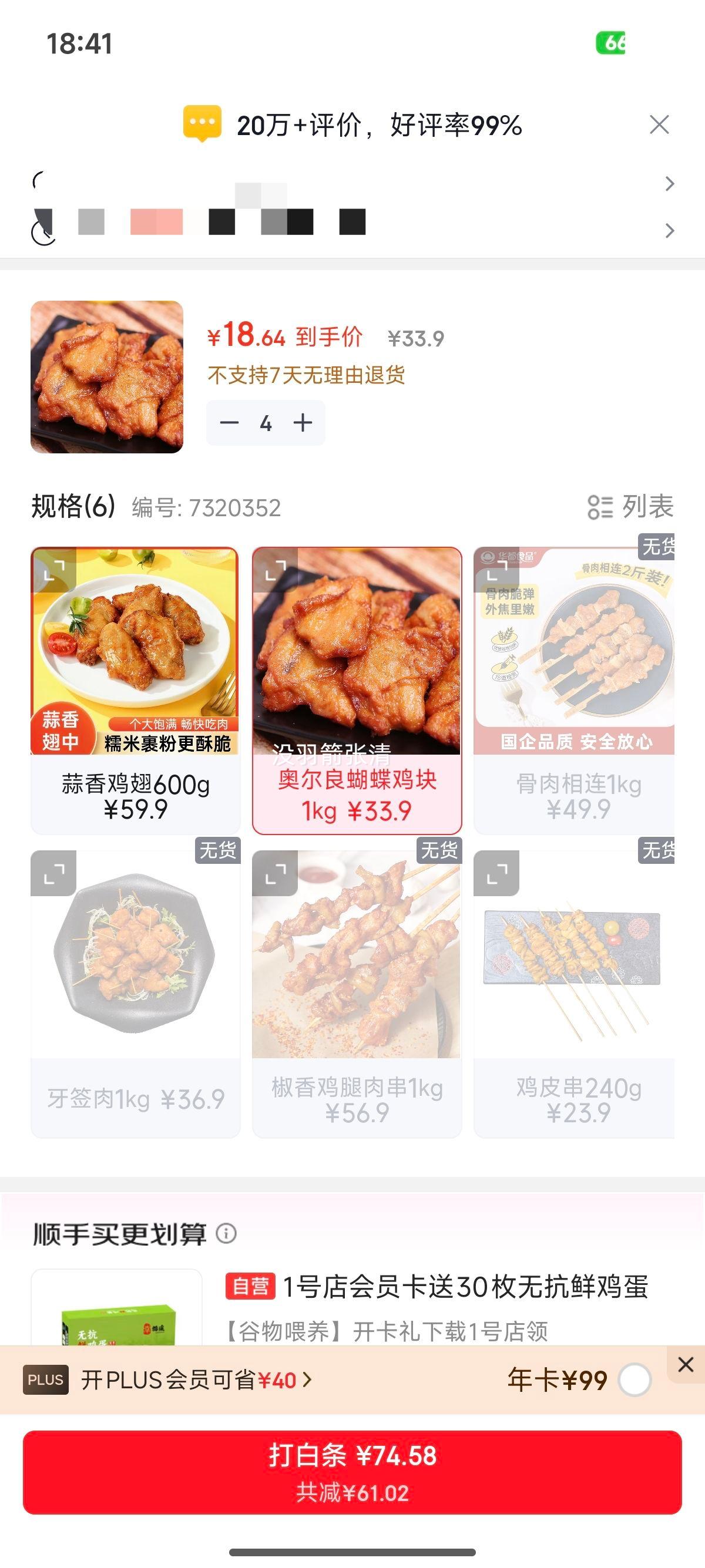Select the 年卡¥99 PLUS option
Image resolution: width=705 pixels, height=1568 pixels.
(634, 1380)
